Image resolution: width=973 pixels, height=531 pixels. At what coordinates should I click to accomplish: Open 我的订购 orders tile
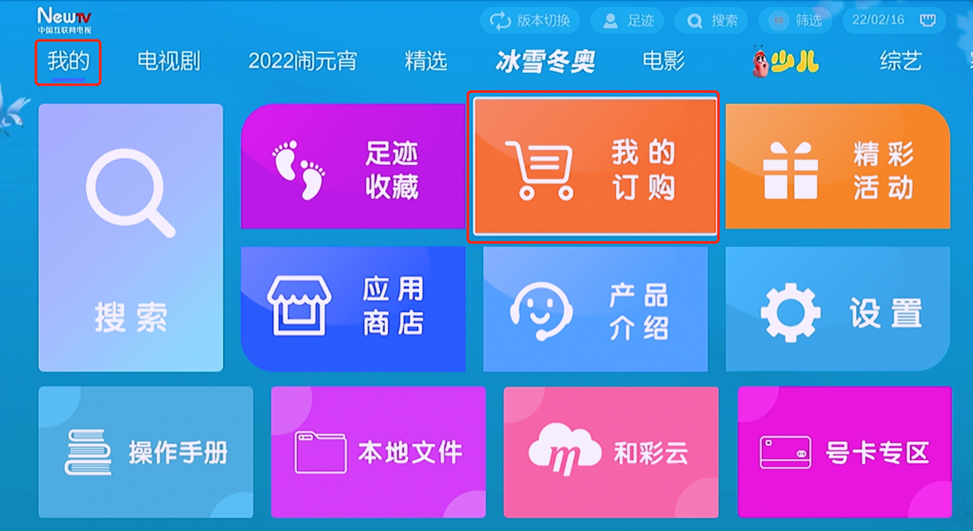click(594, 167)
